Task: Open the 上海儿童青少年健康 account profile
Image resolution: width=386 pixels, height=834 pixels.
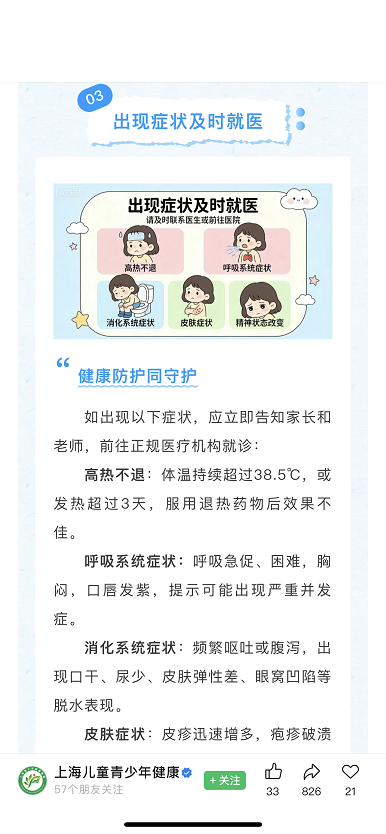Action: pos(123,773)
